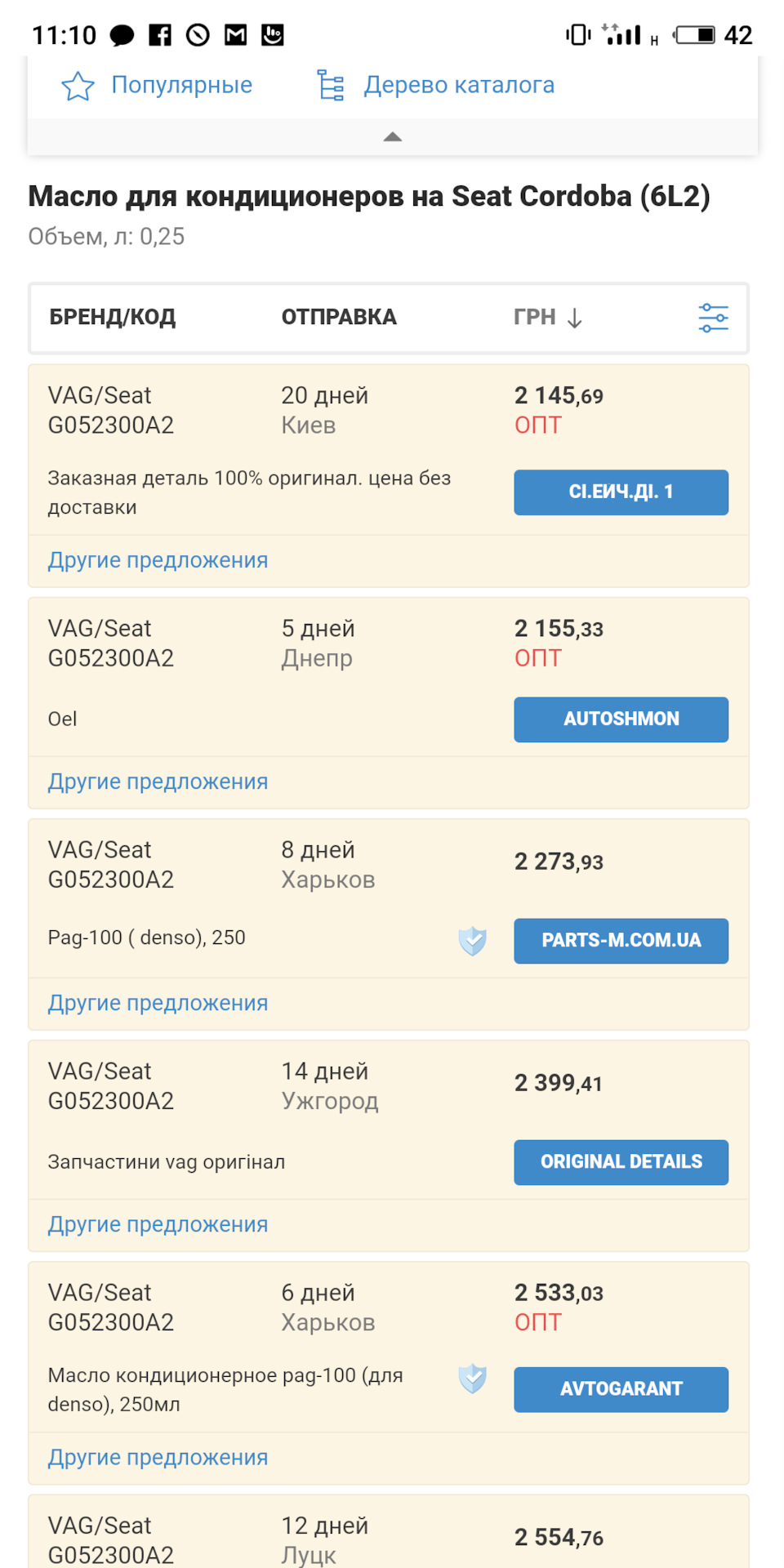The height and width of the screenshot is (1568, 784).
Task: Open the Дерево каталога menu
Action: point(460,84)
